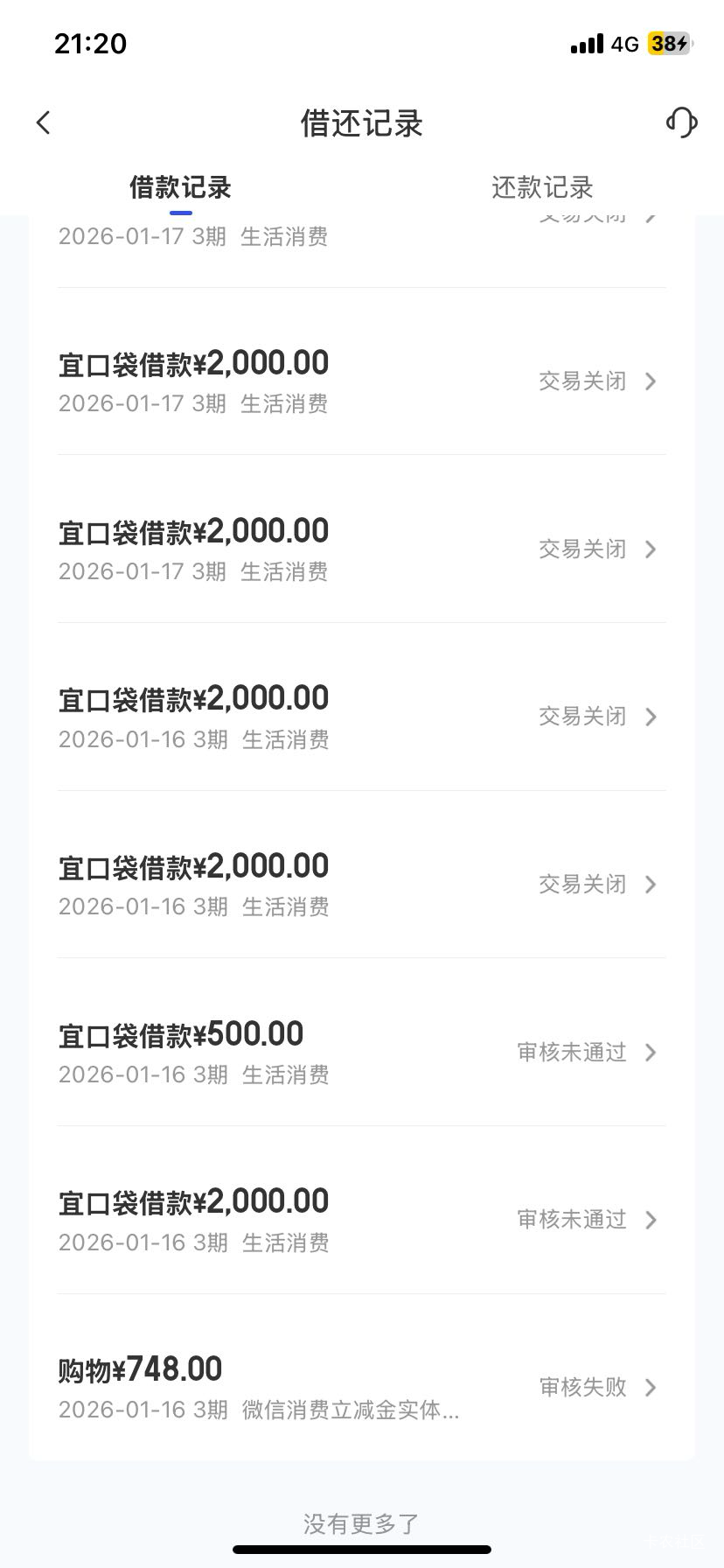The height and width of the screenshot is (1568, 724).
Task: Contact customer service via headset icon
Action: [x=681, y=123]
